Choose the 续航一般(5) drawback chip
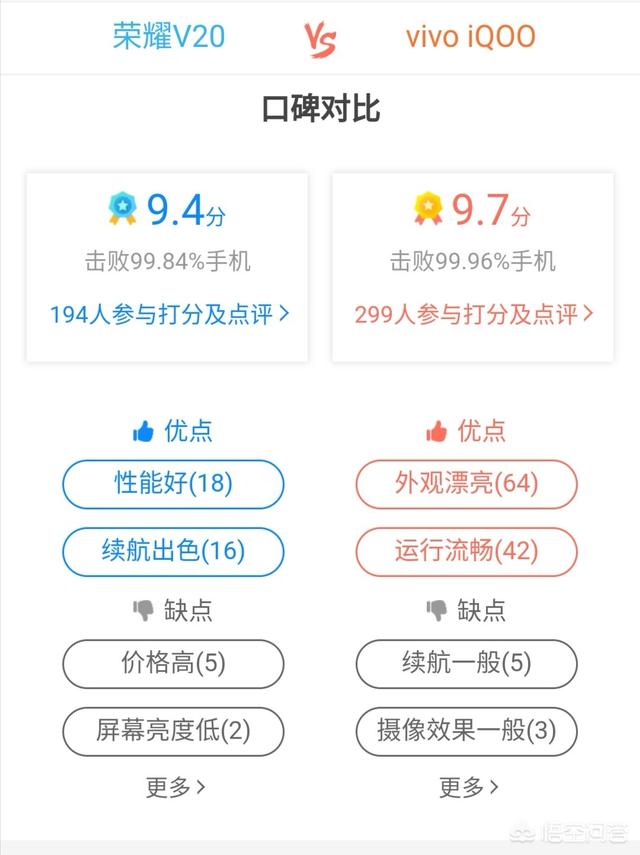Screen dimensions: 640x855 click(466, 663)
